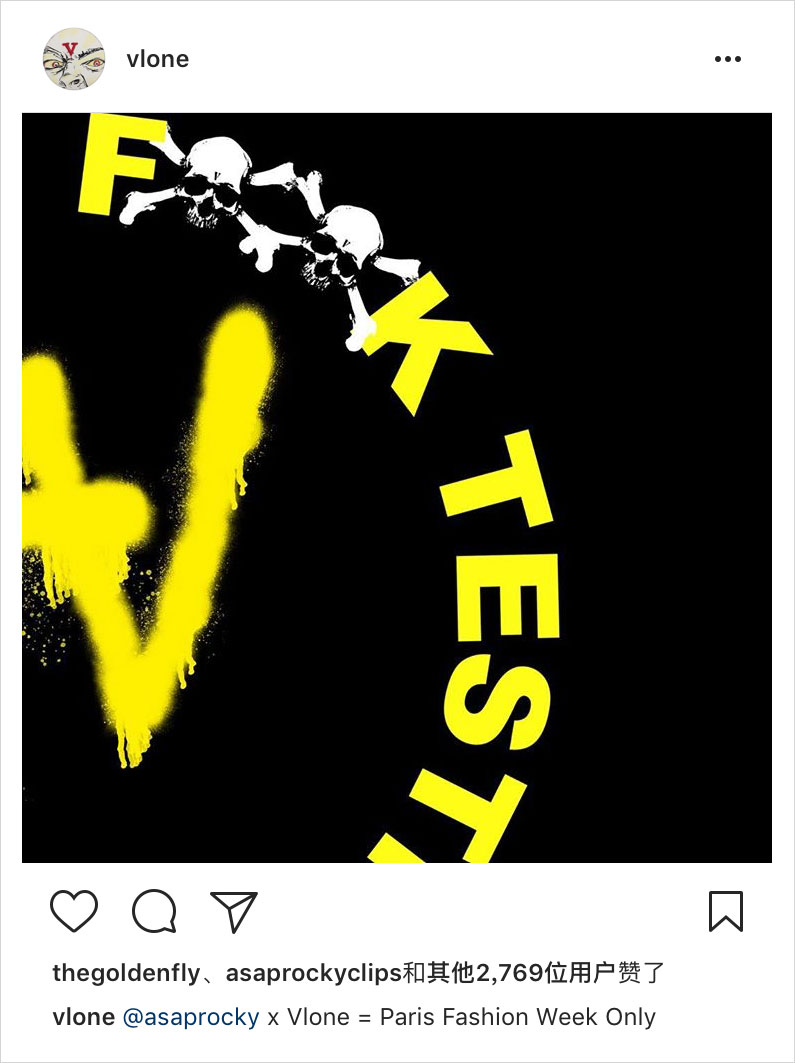Tap the vlone name in the caption
795x1063 pixels.
[x=83, y=1018]
